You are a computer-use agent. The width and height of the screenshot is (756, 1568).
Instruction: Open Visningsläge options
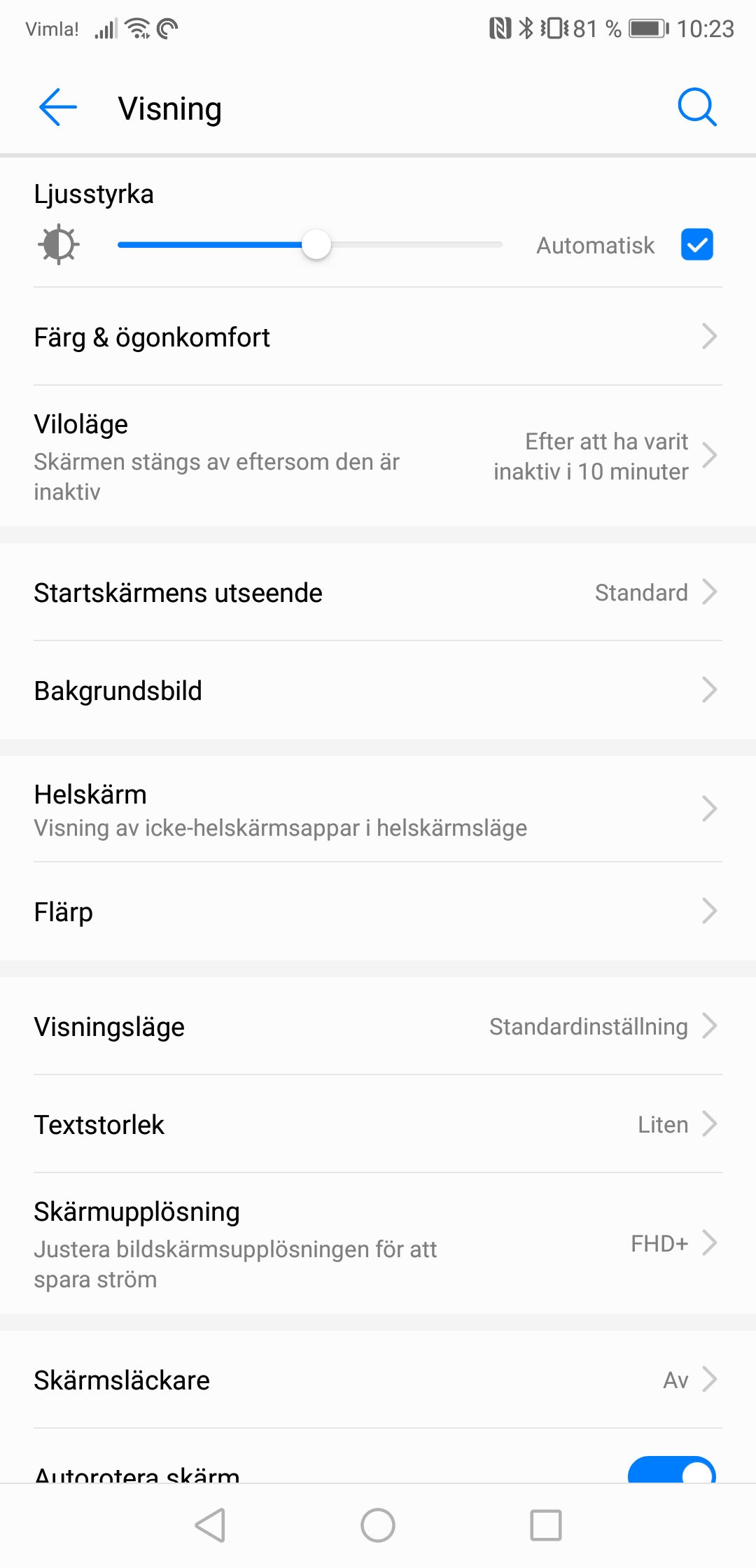(x=378, y=1027)
